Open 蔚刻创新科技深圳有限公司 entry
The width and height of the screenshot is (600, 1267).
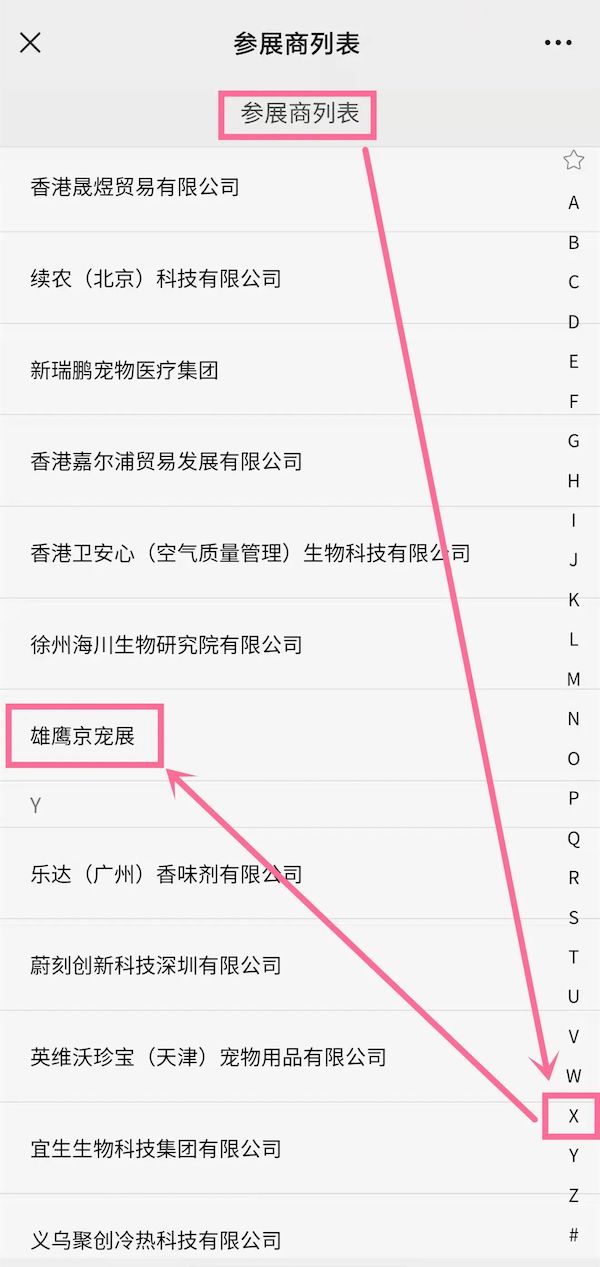click(156, 966)
